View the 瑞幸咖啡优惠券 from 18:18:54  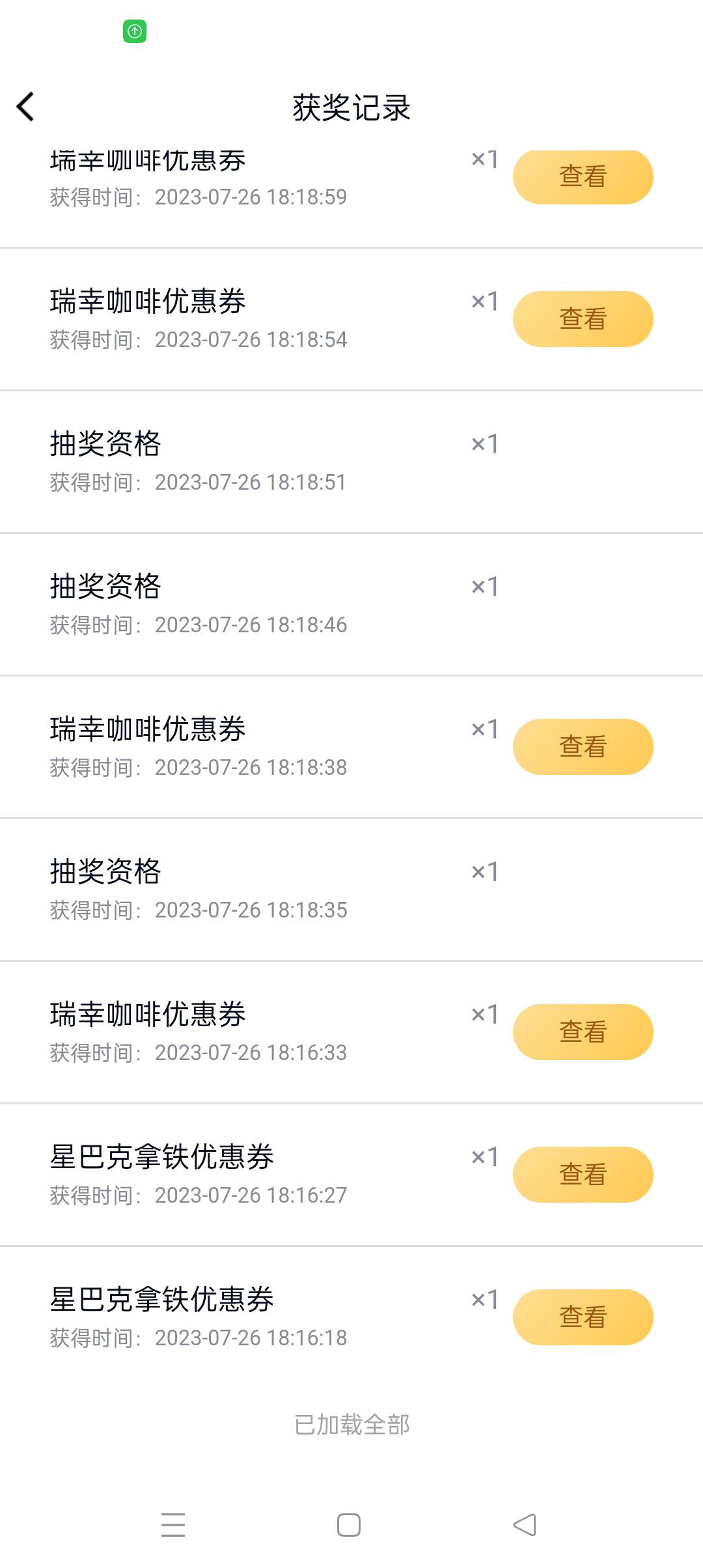(x=583, y=319)
